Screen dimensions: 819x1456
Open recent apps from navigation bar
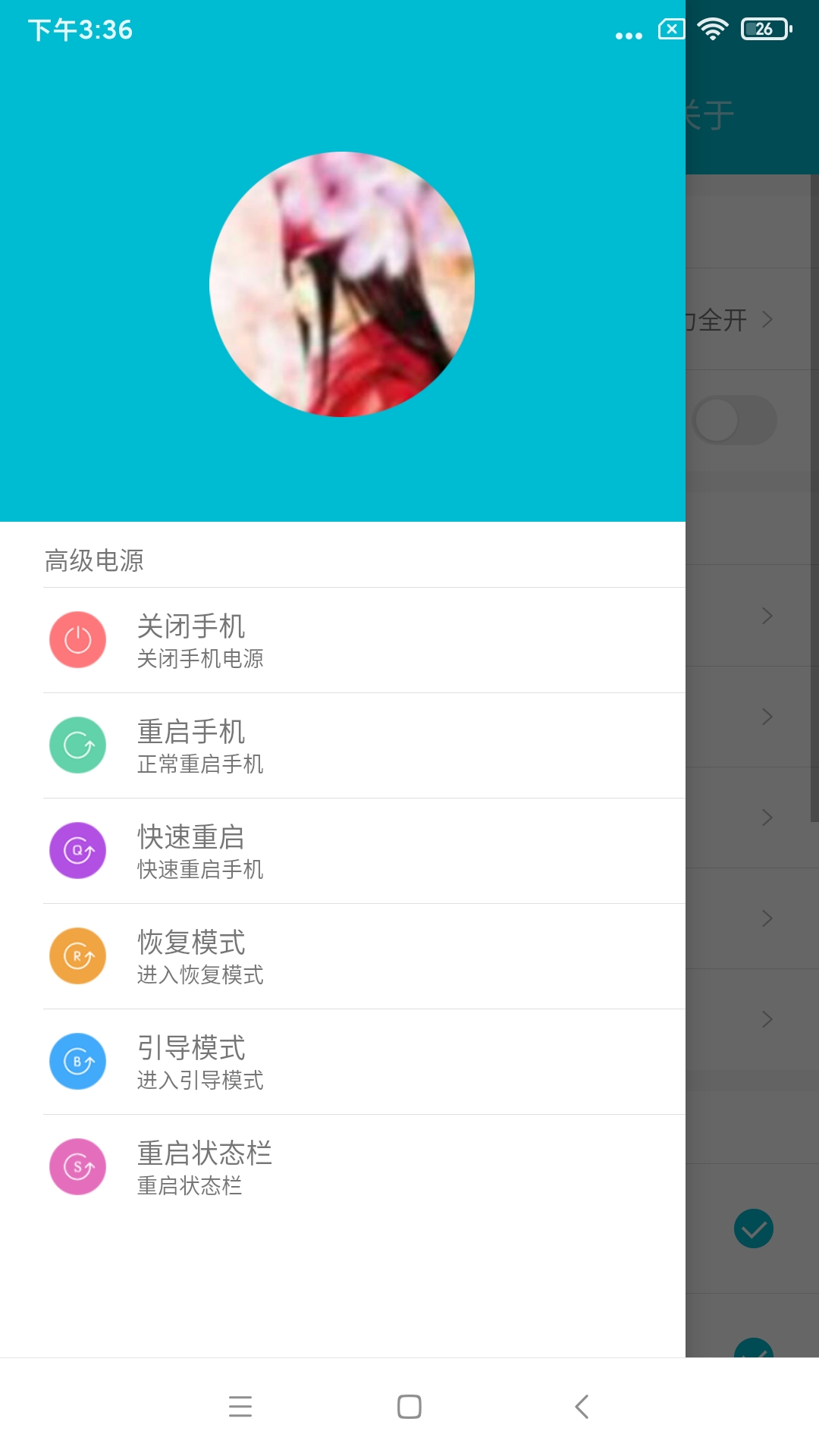[240, 1407]
